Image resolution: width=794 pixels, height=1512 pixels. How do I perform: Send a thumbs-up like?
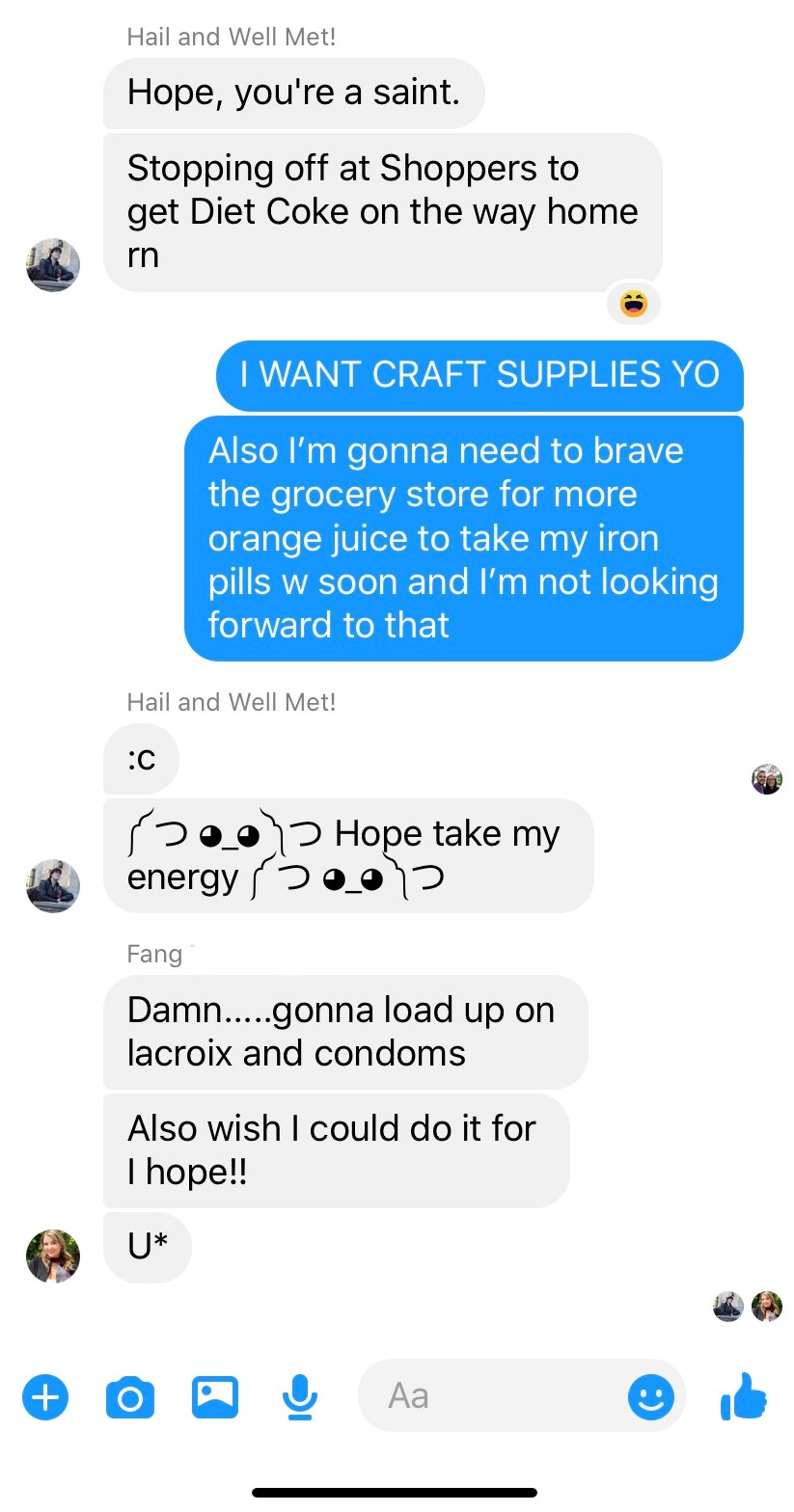[744, 1396]
